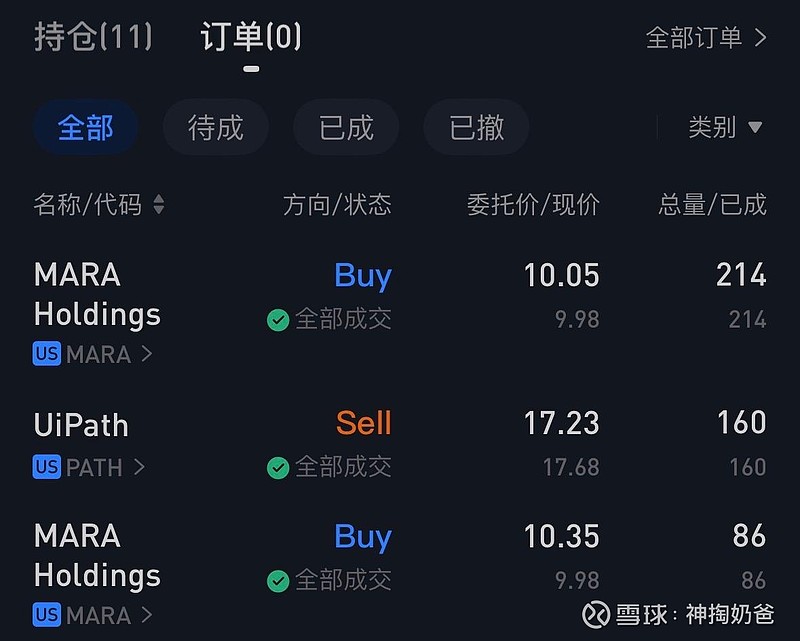Filter orders by 待成
The image size is (800, 641).
[x=215, y=127]
